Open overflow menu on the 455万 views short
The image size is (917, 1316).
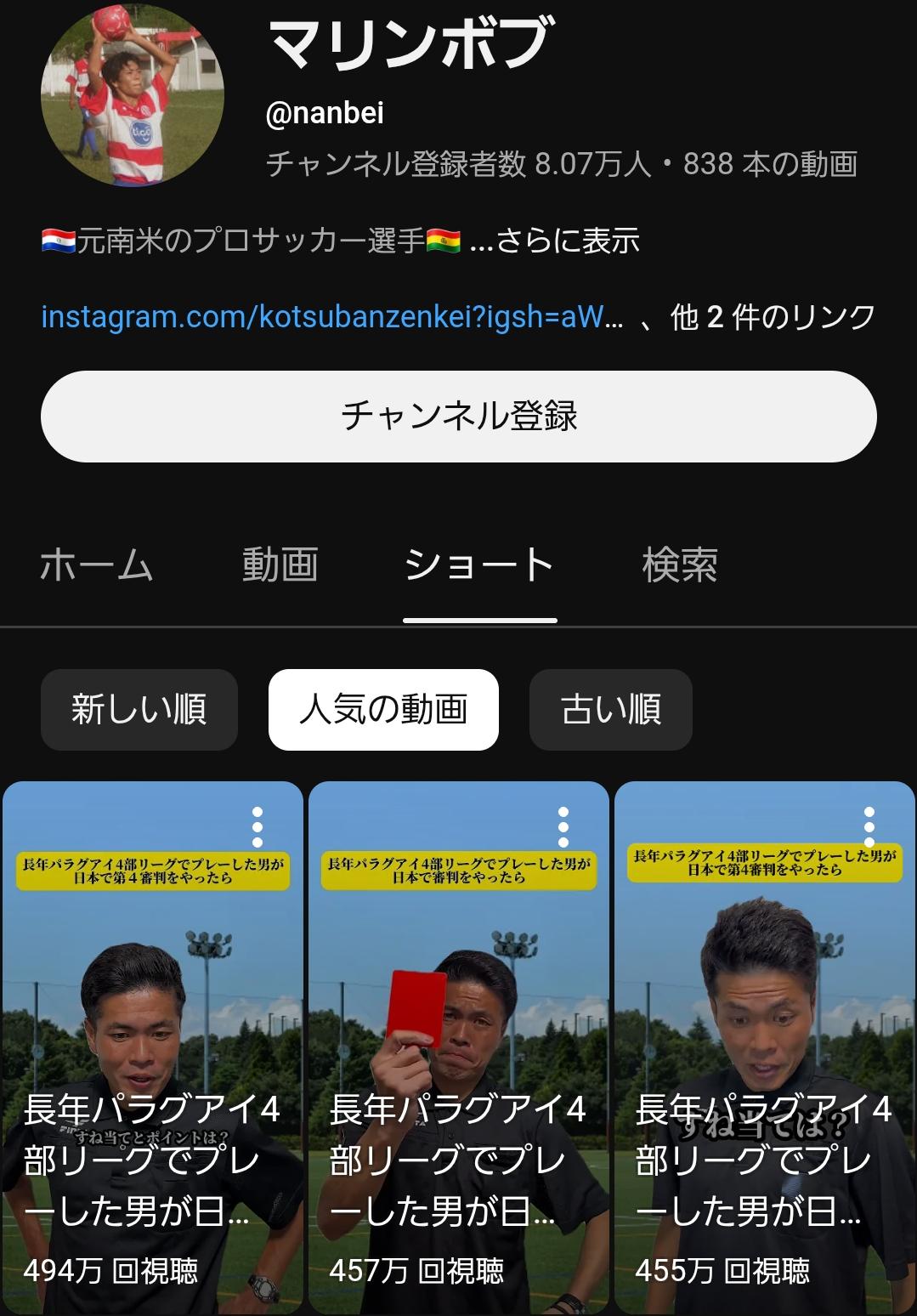point(869,827)
